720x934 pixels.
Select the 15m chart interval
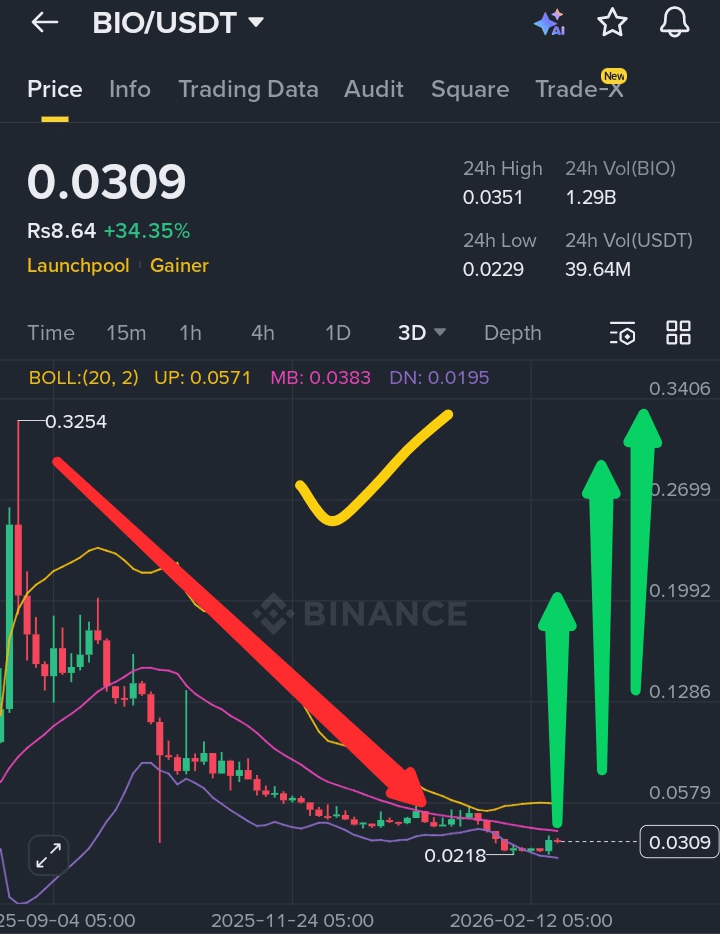point(126,333)
